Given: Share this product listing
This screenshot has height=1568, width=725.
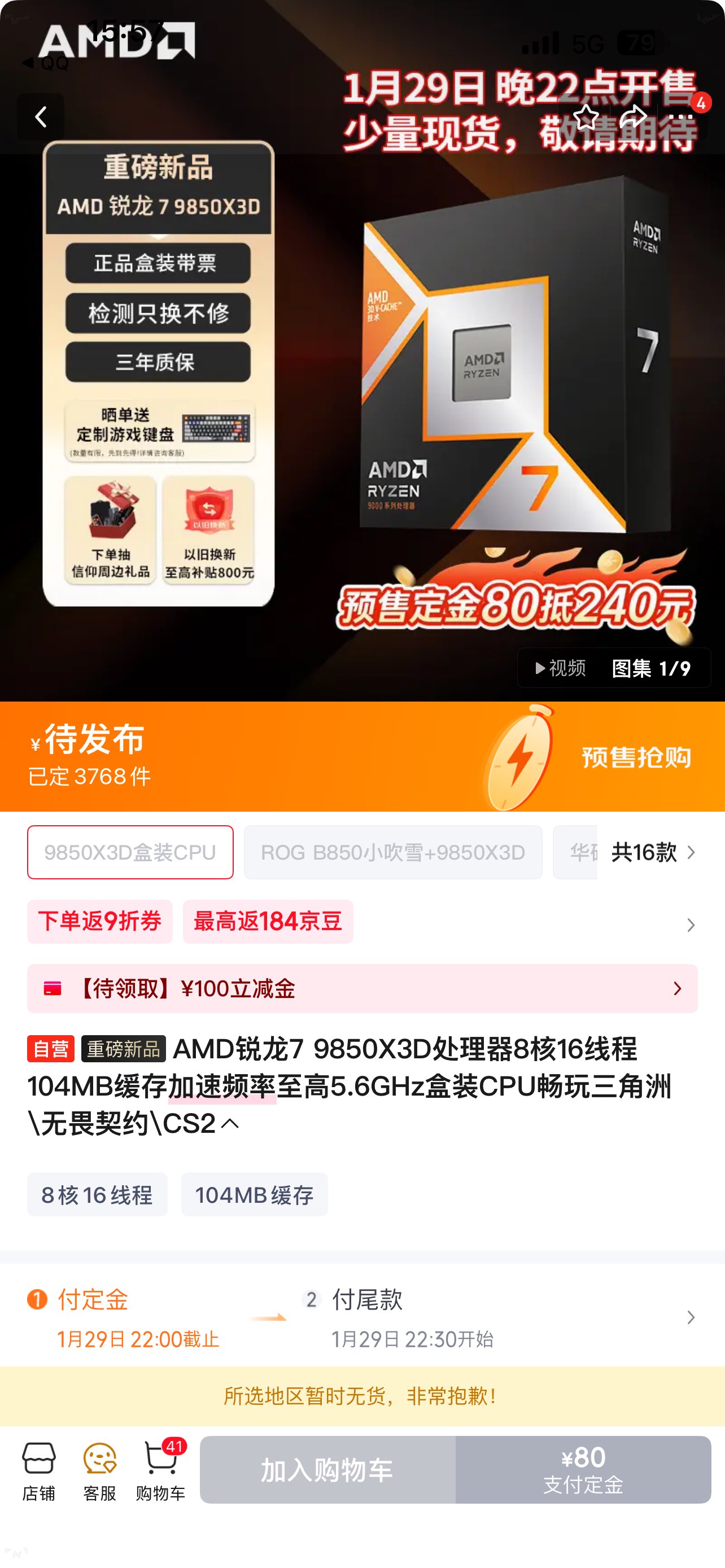Looking at the screenshot, I should click(633, 117).
